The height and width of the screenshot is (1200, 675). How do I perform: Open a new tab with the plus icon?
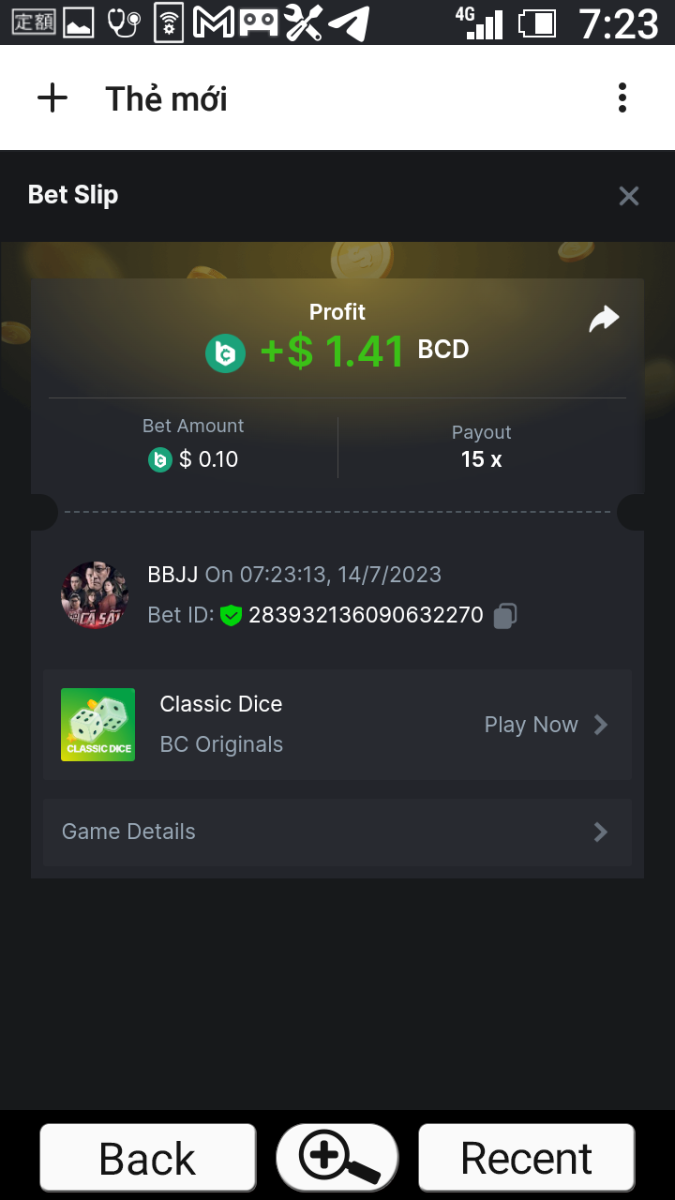coord(52,98)
